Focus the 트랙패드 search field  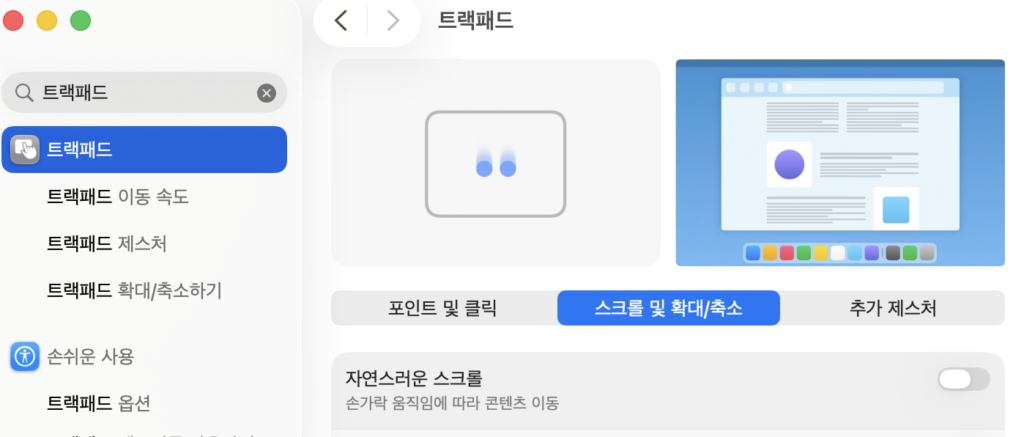(x=144, y=93)
